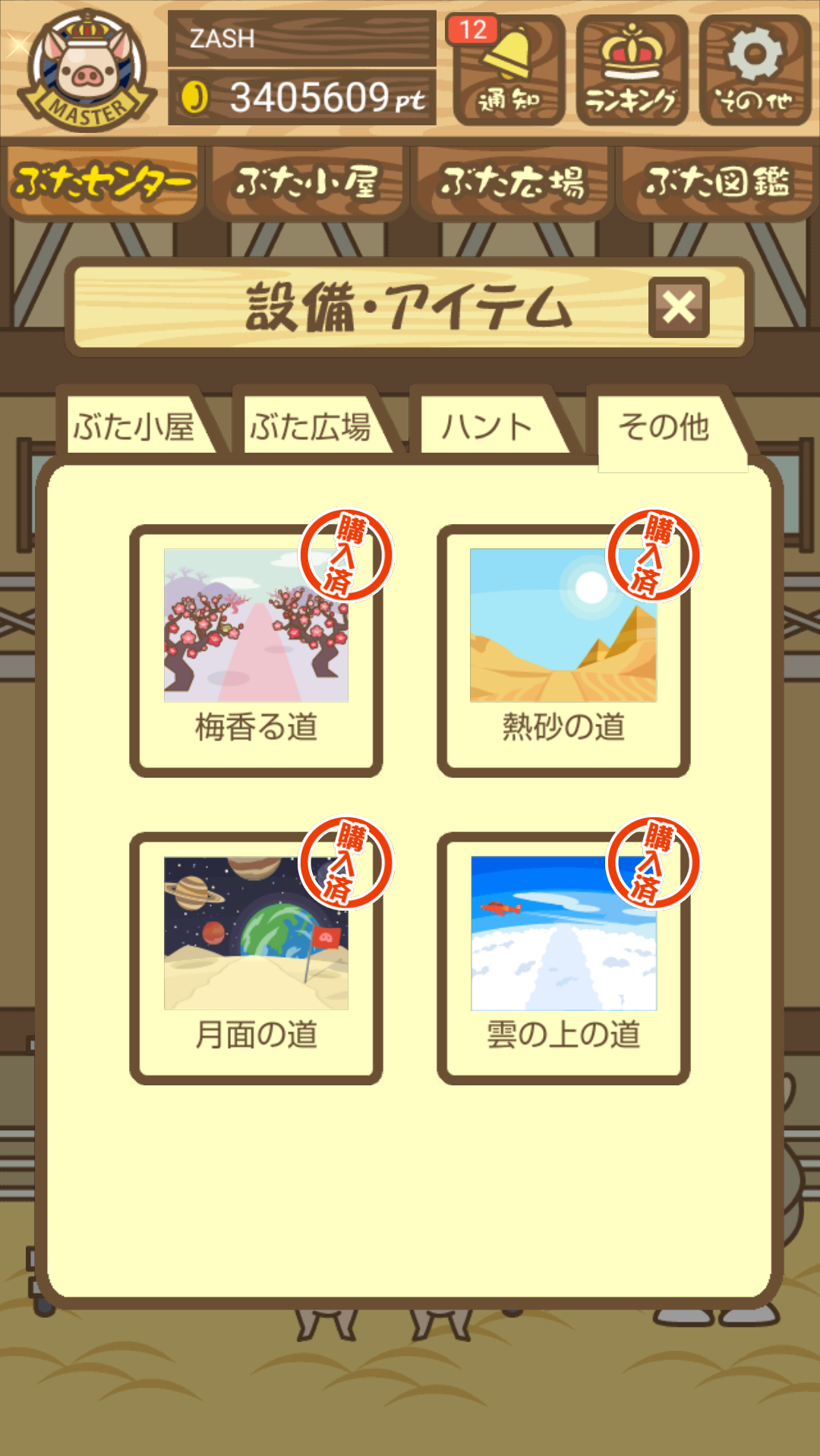Choose the 雲の上の道 item card
Screen dimensions: 820x1456
[x=563, y=958]
